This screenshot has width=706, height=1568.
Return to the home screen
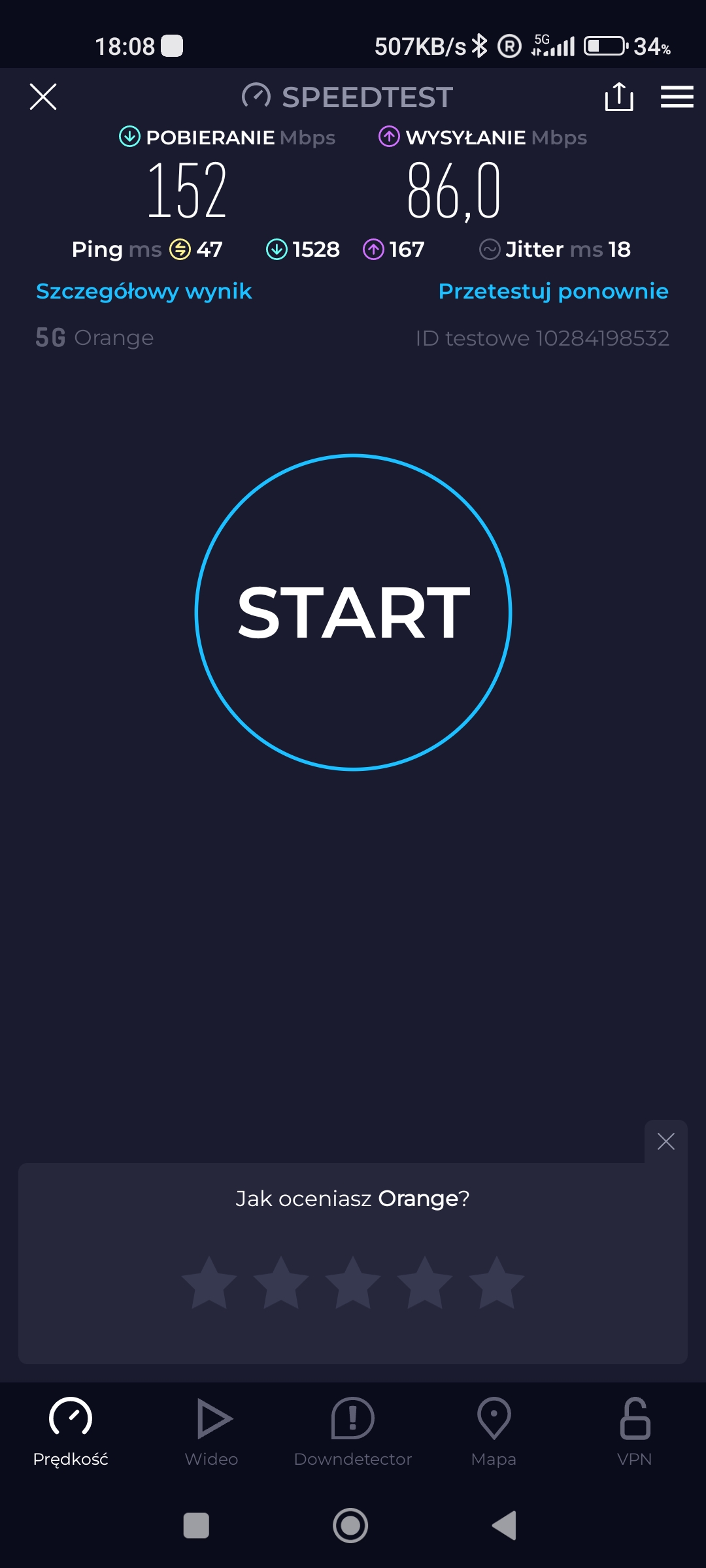point(350,1526)
